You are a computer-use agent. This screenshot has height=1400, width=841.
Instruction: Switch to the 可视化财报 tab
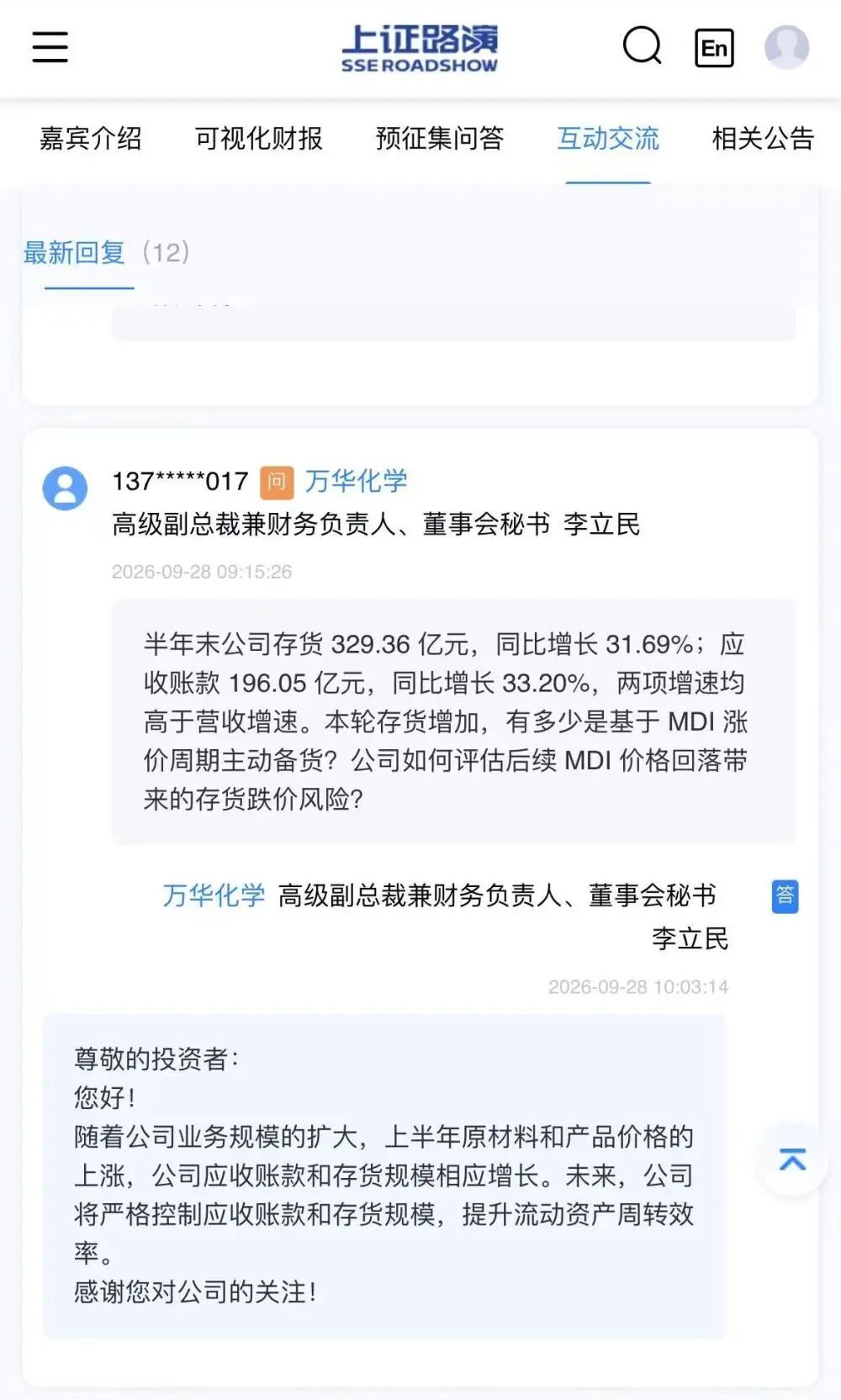pyautogui.click(x=259, y=138)
